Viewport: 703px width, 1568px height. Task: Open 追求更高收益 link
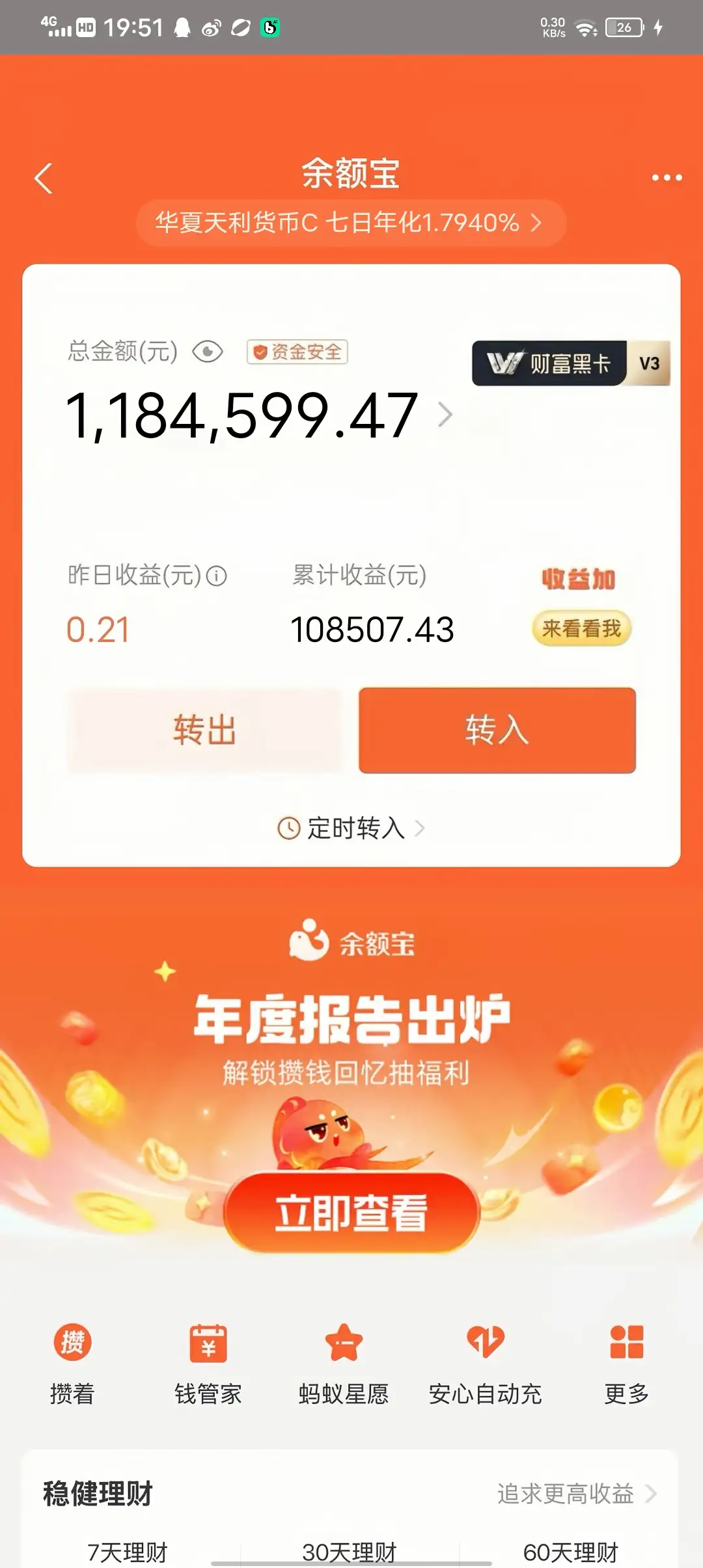[576, 1493]
